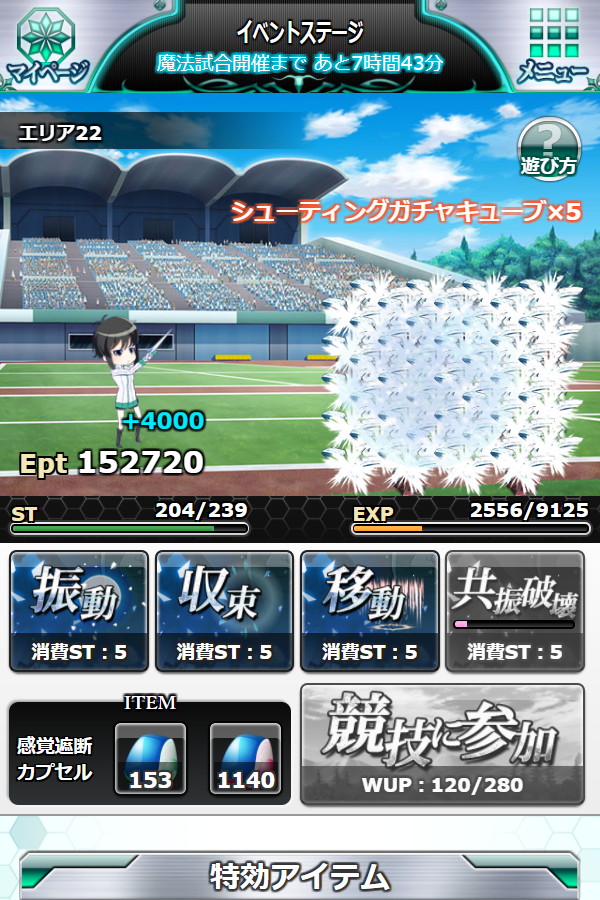This screenshot has height=900, width=600.
Task: Use the 収束 magic action
Action: (x=224, y=610)
